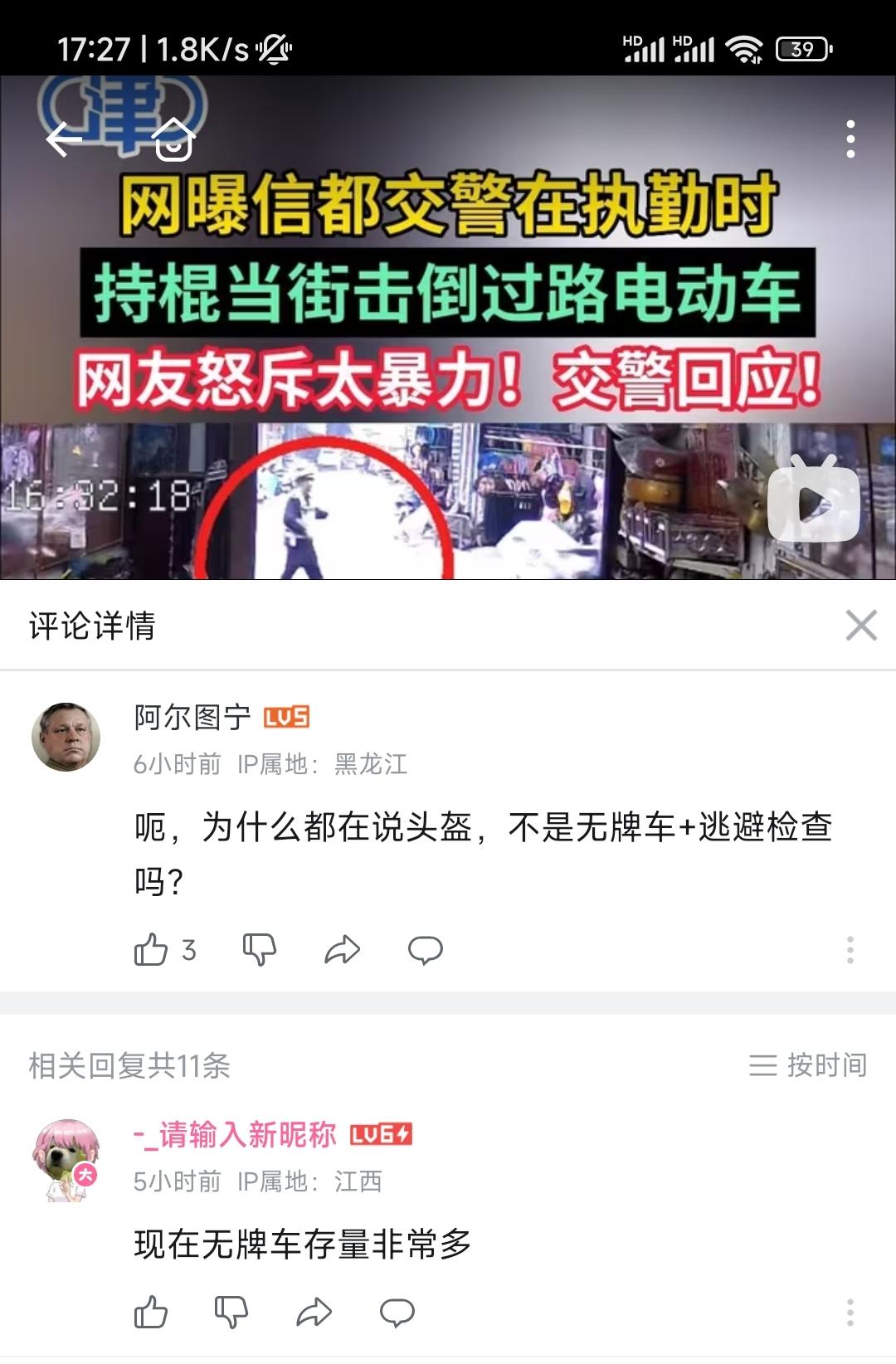Reply to -_请输入新昵称's comment

[397, 1313]
